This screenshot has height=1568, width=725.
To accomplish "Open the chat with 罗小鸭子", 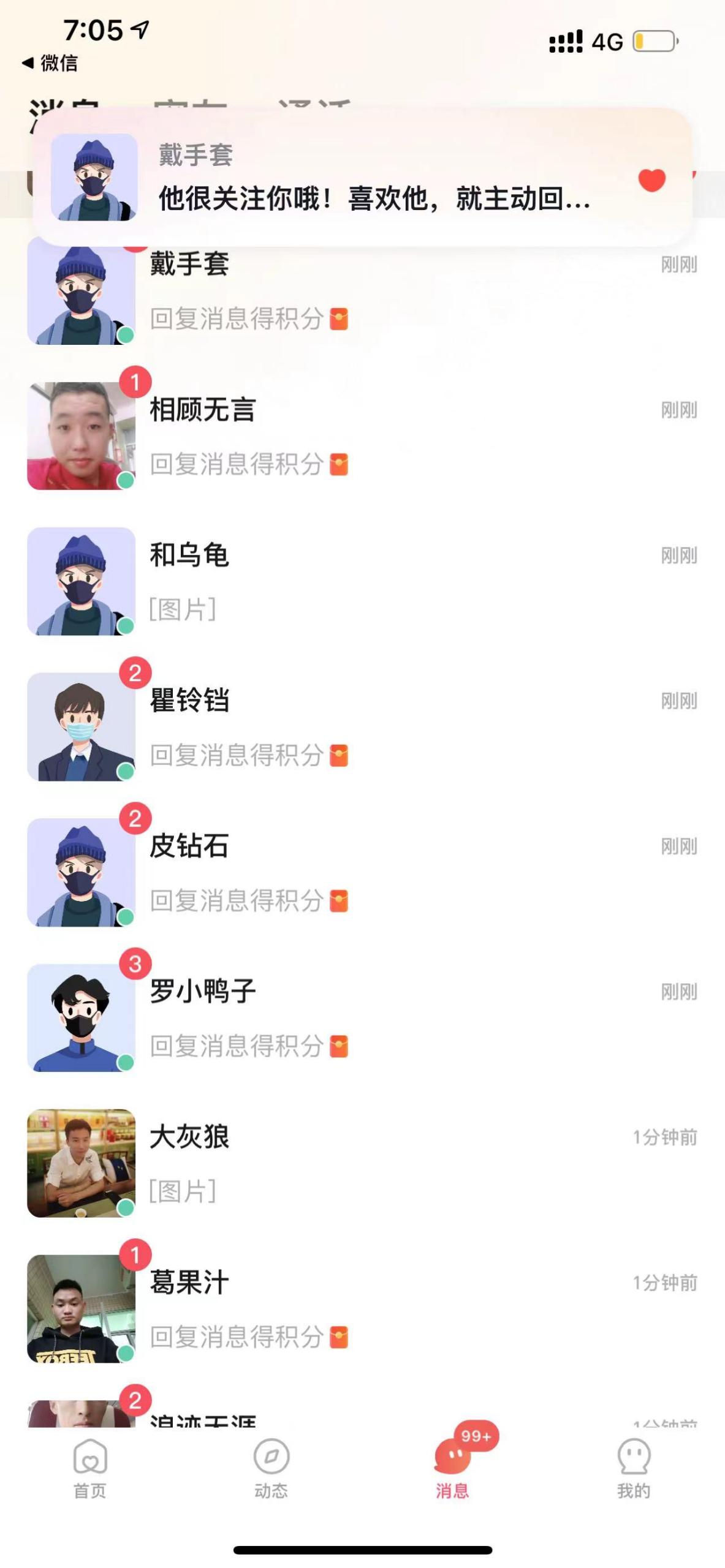I will tap(368, 1017).
